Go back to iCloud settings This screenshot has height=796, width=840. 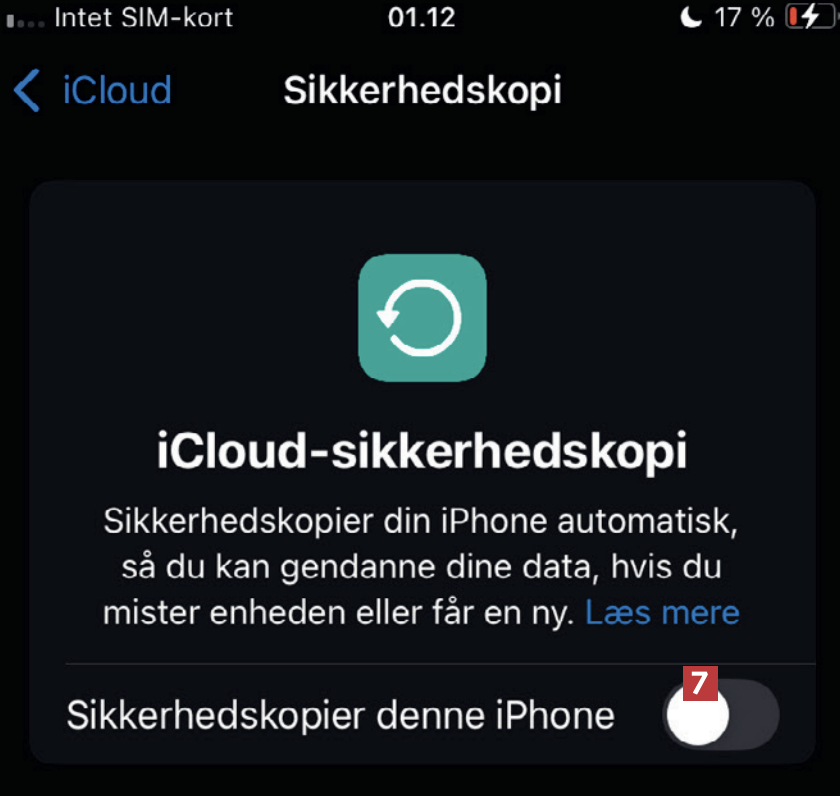click(92, 91)
